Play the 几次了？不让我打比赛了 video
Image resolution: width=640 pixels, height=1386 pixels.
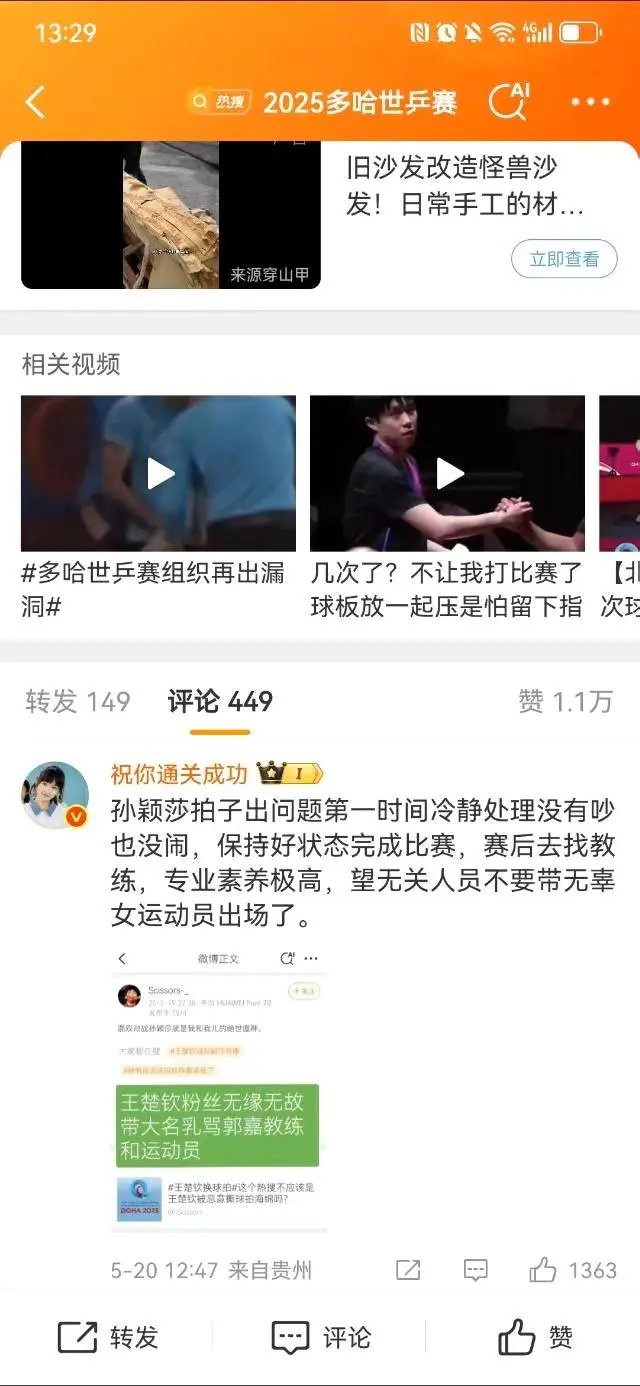coord(447,474)
